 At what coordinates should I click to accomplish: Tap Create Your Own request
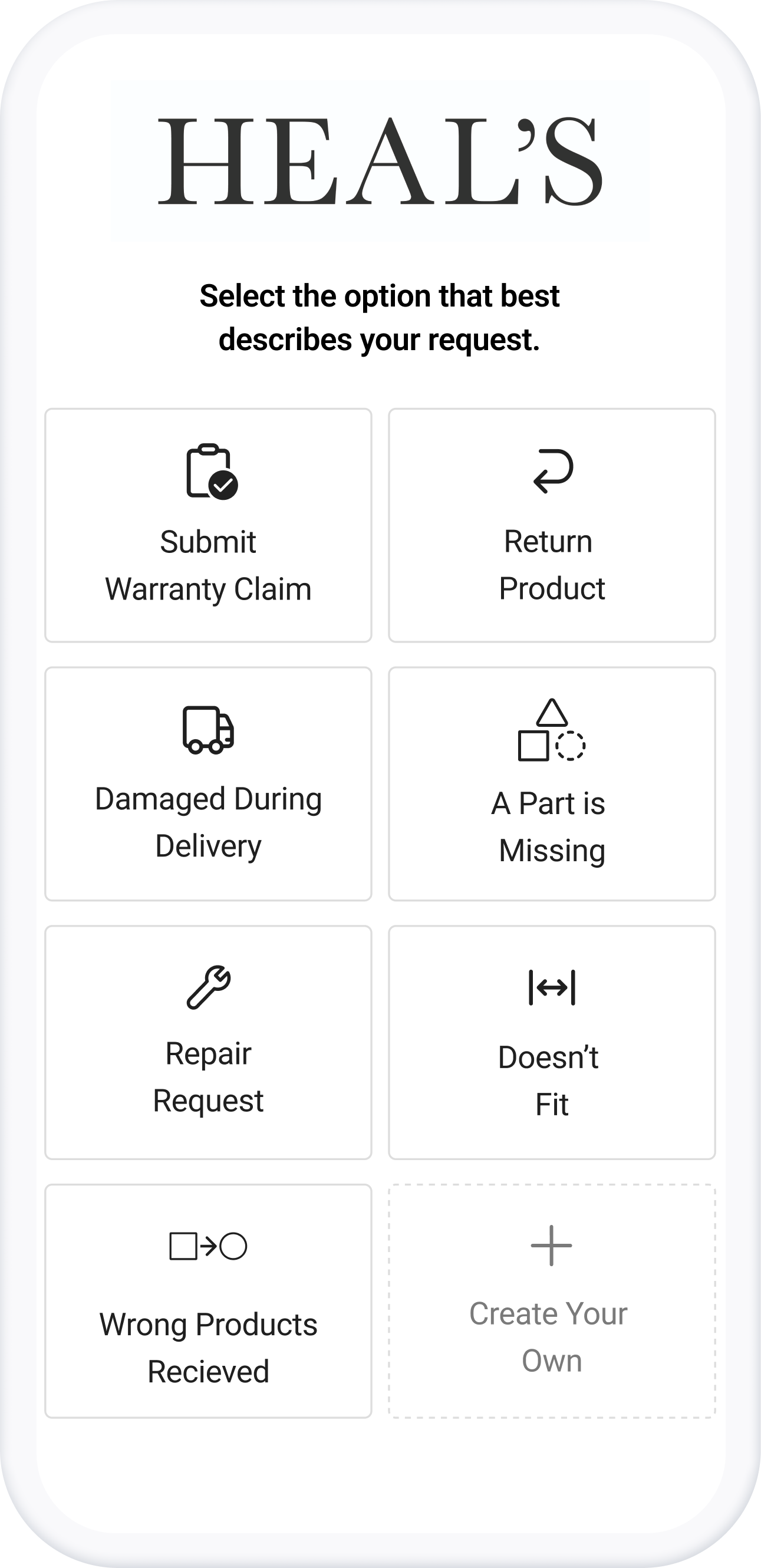[552, 1301]
